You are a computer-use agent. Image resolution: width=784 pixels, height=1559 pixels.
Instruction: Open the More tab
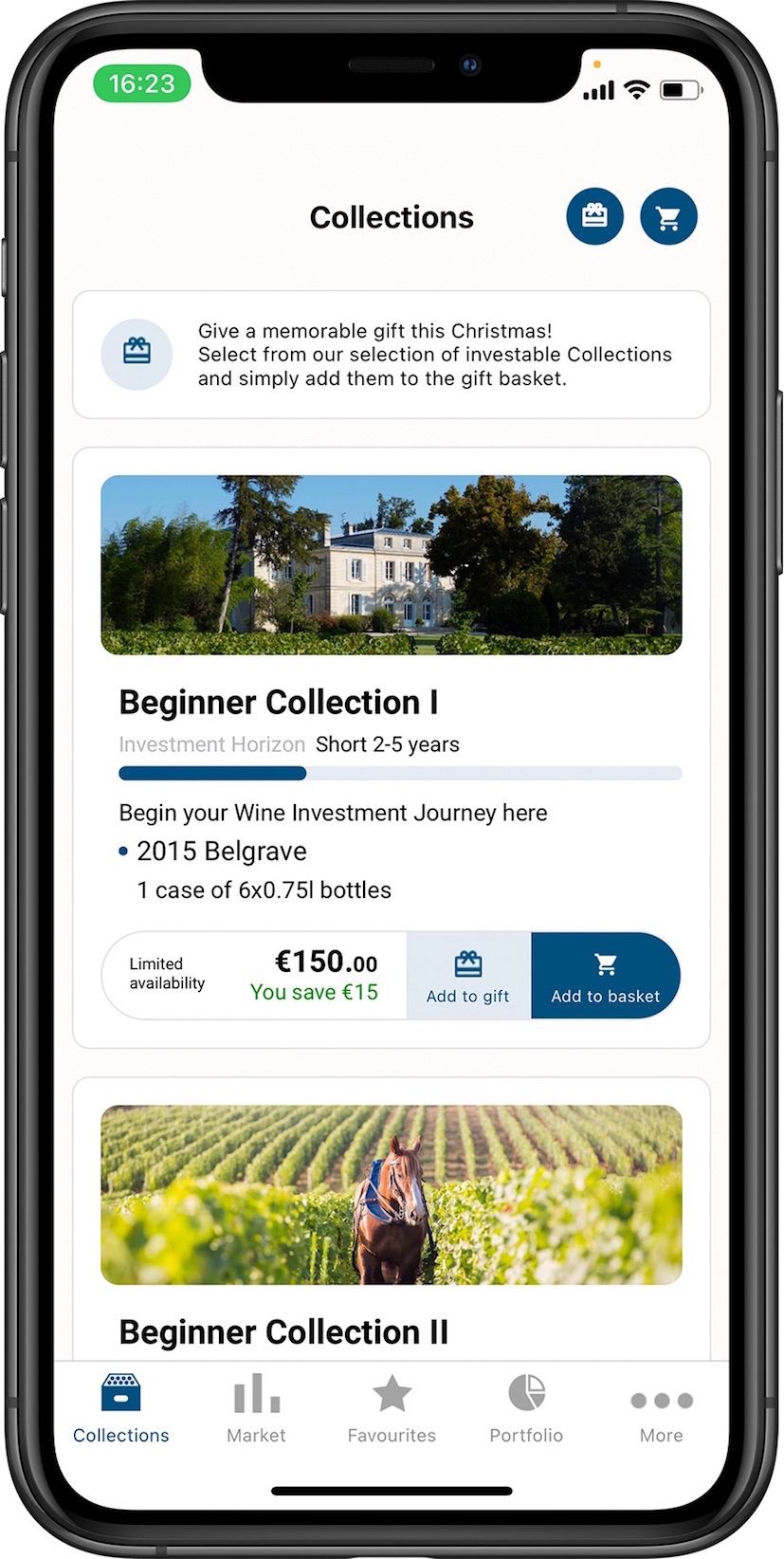[661, 1408]
